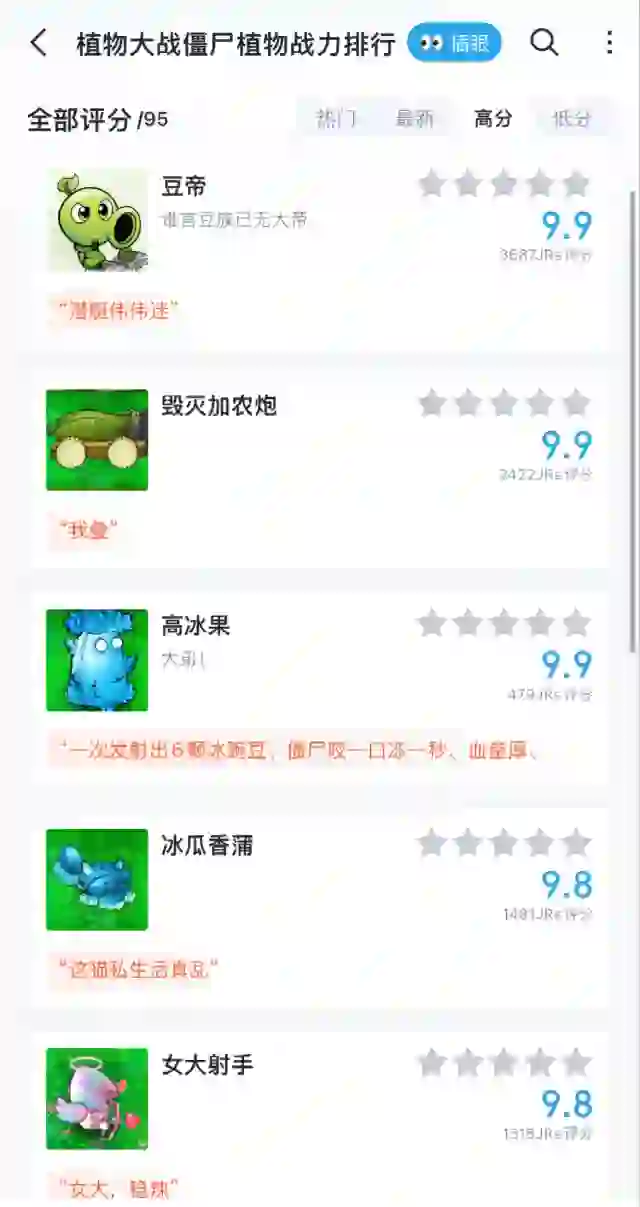Image resolution: width=640 pixels, height=1207 pixels.
Task: Go back using the arrow icon
Action: click(x=39, y=43)
